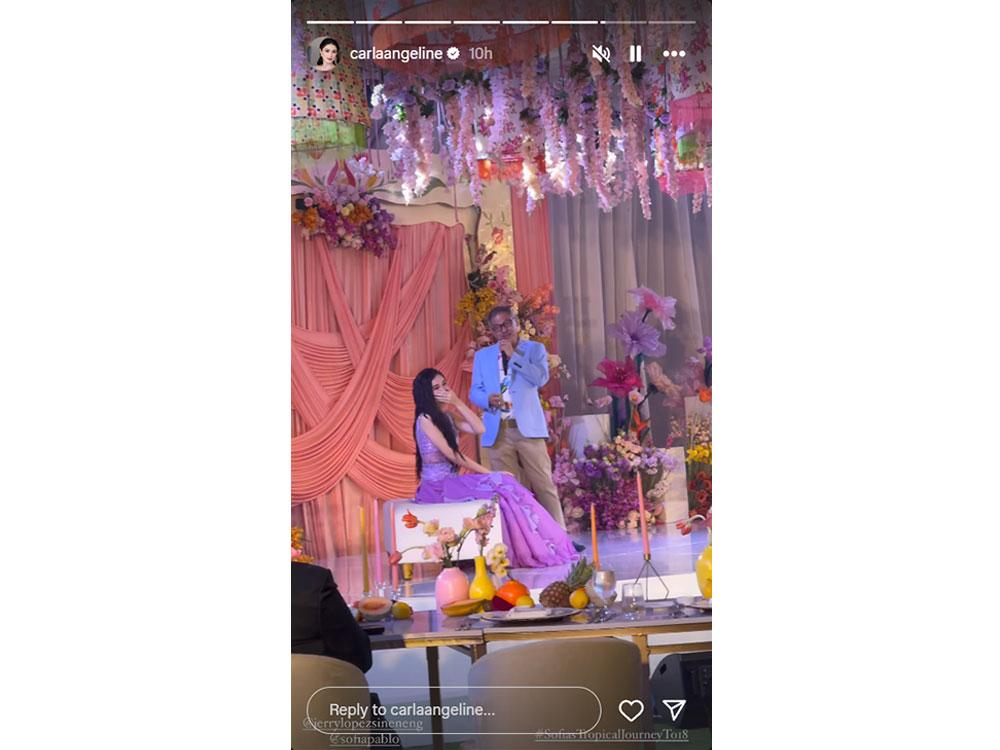Unmute the story audio
This screenshot has width=1000, height=750.
pos(601,53)
